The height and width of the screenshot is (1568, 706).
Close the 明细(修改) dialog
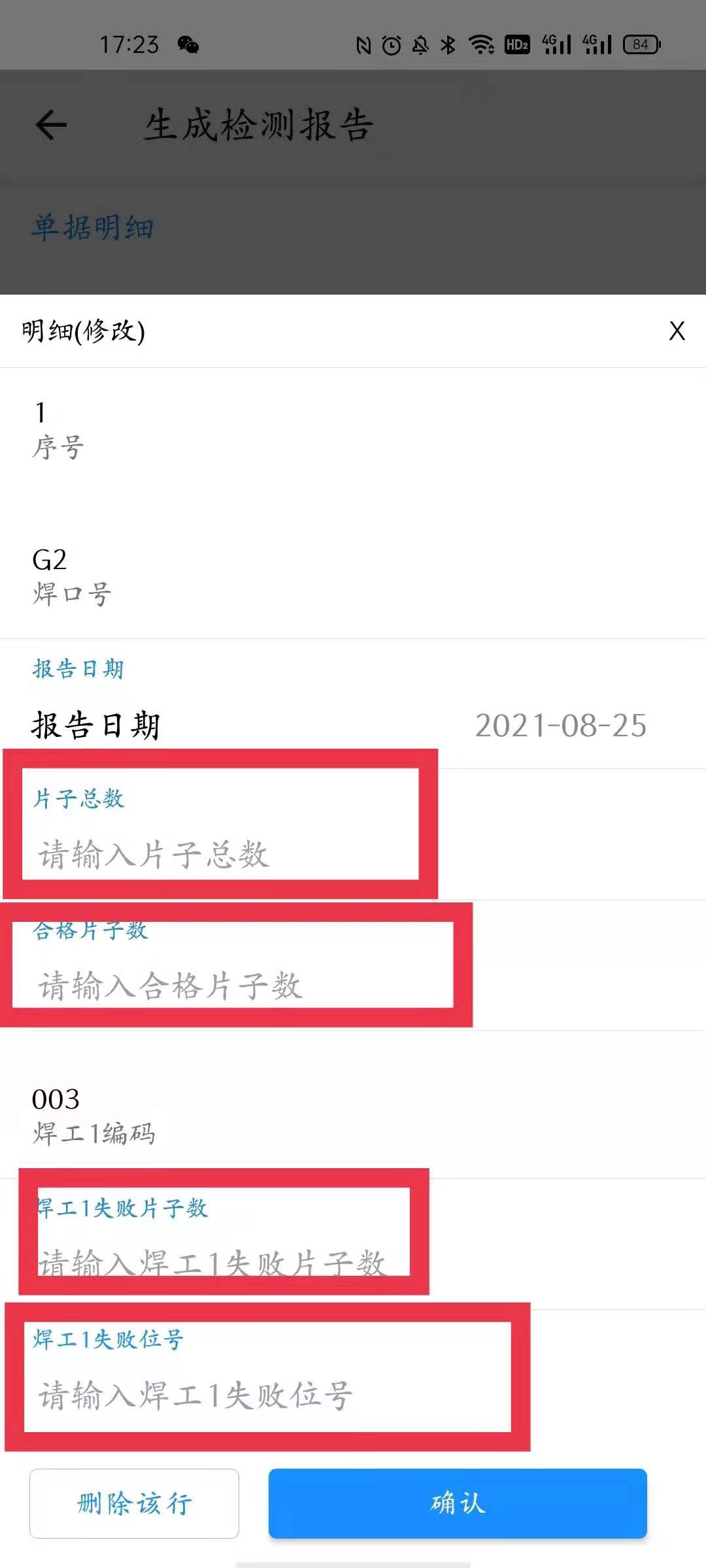tap(677, 331)
